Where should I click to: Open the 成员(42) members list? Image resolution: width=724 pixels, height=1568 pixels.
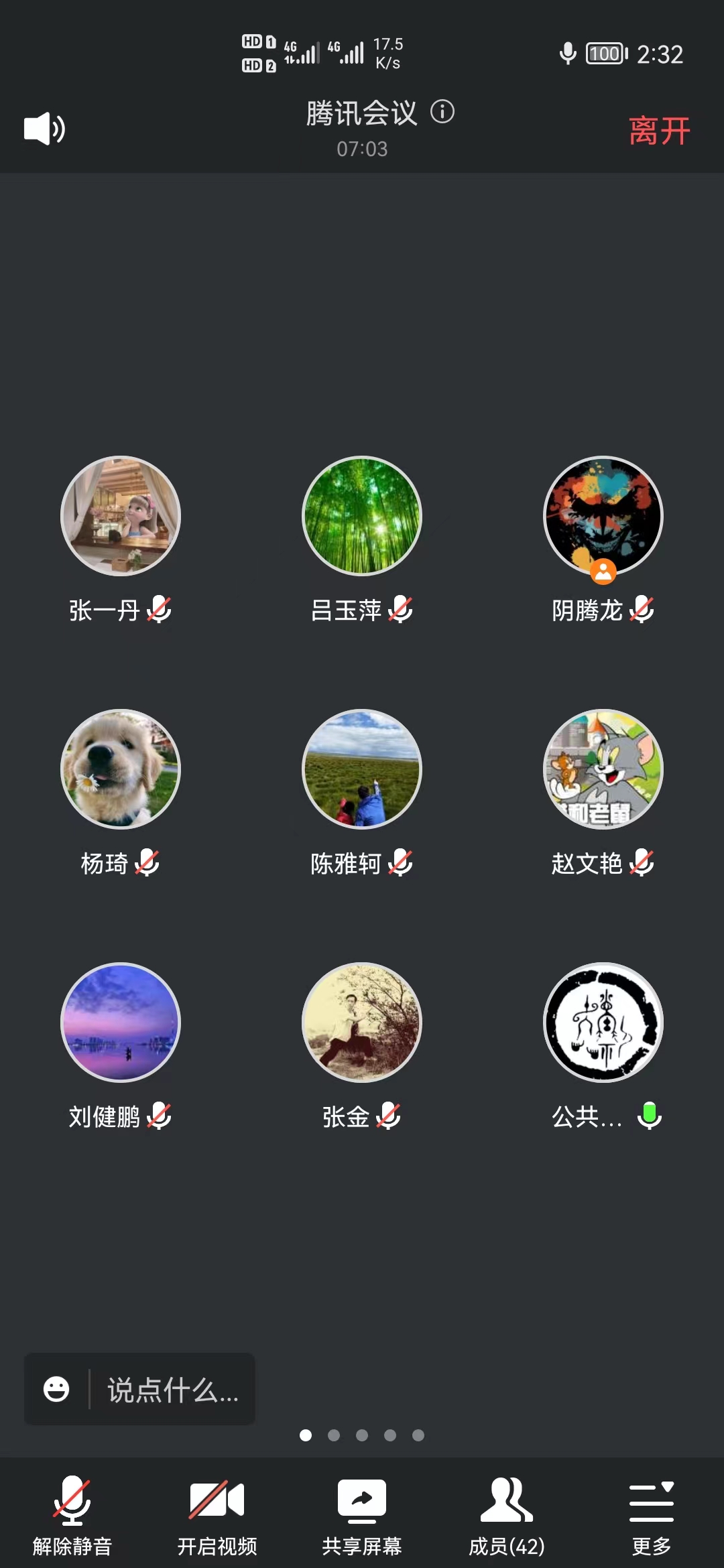(507, 1516)
